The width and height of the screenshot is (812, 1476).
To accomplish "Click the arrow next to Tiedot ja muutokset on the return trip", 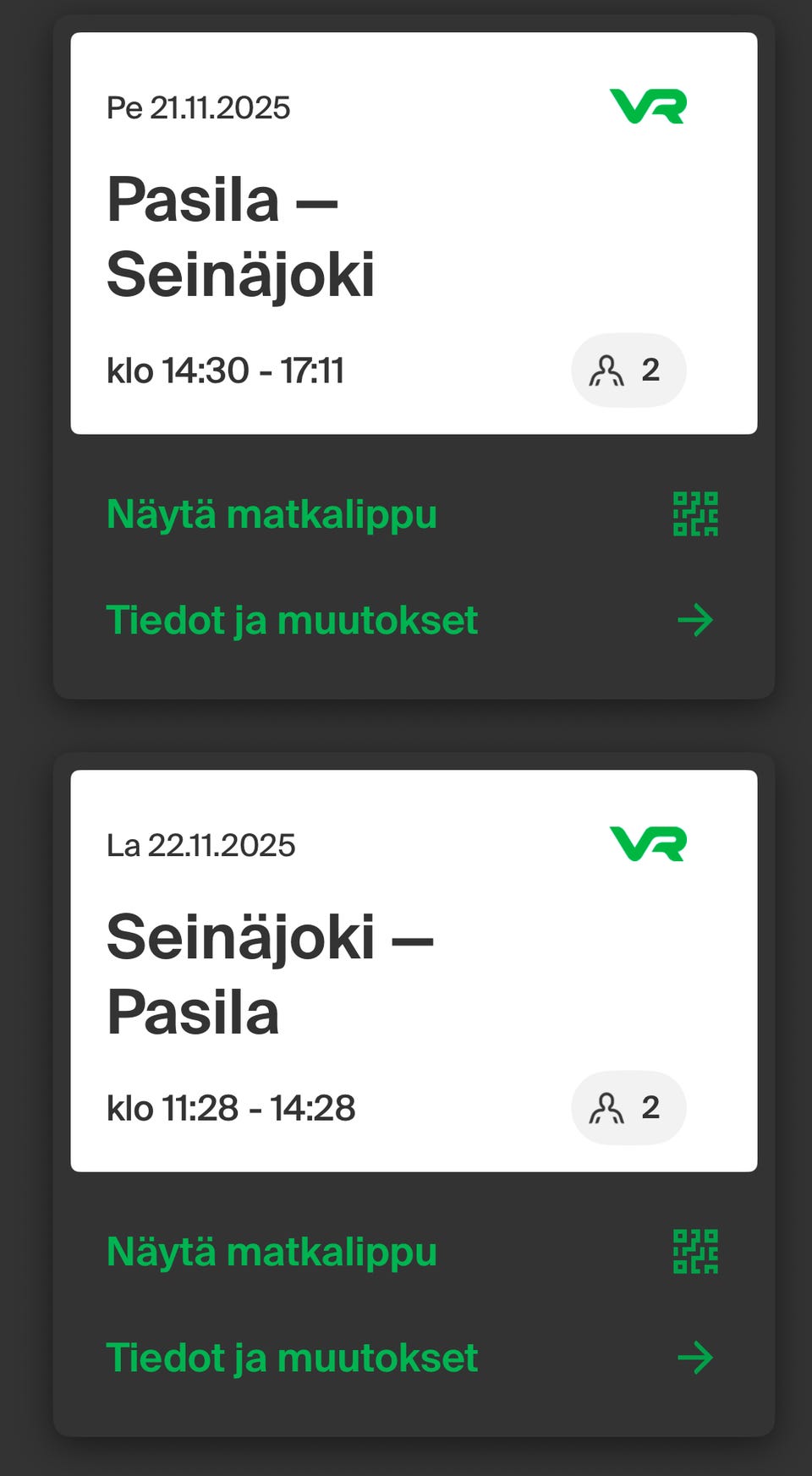I will click(x=694, y=1358).
